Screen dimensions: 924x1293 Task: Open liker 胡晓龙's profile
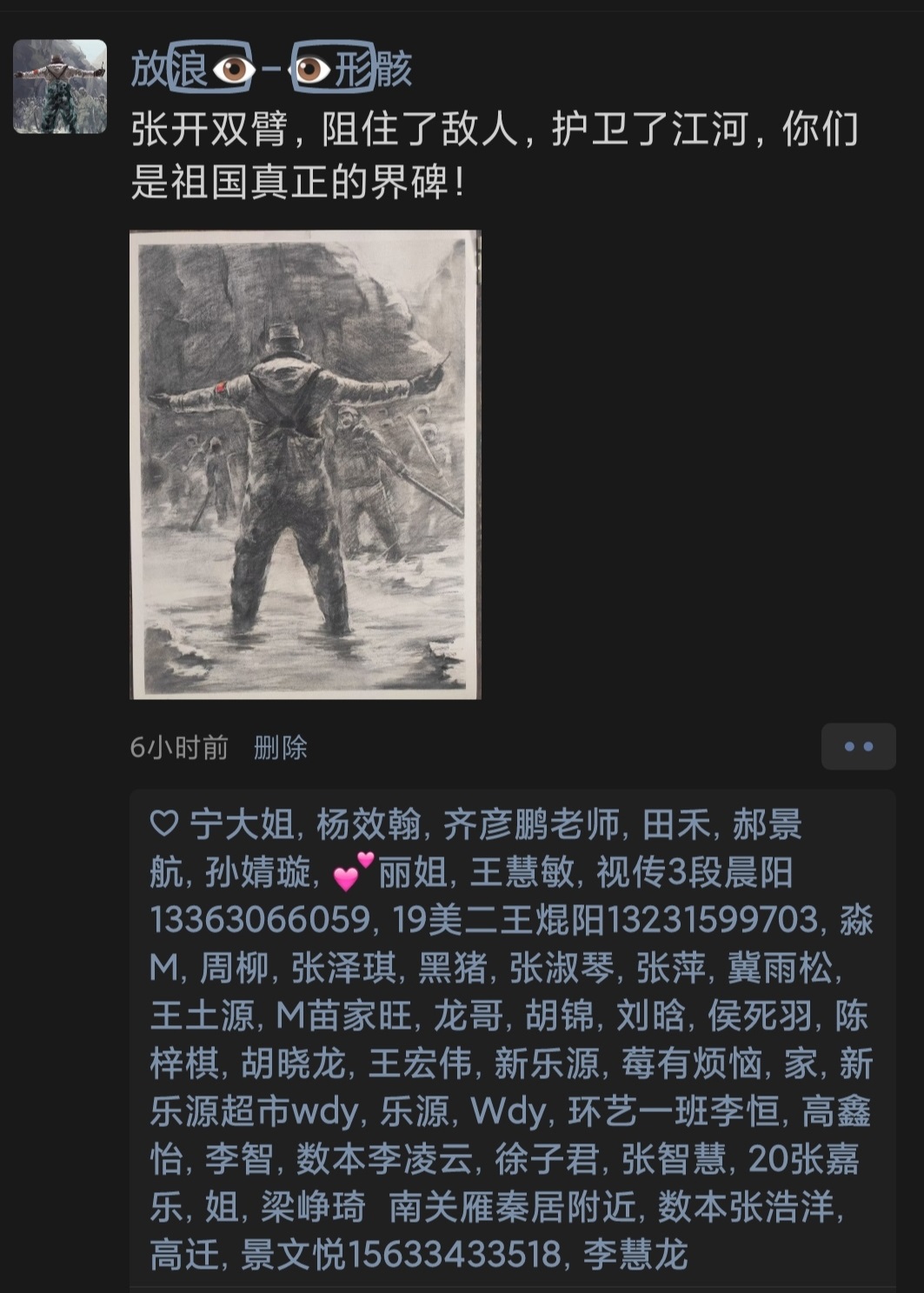click(293, 1063)
